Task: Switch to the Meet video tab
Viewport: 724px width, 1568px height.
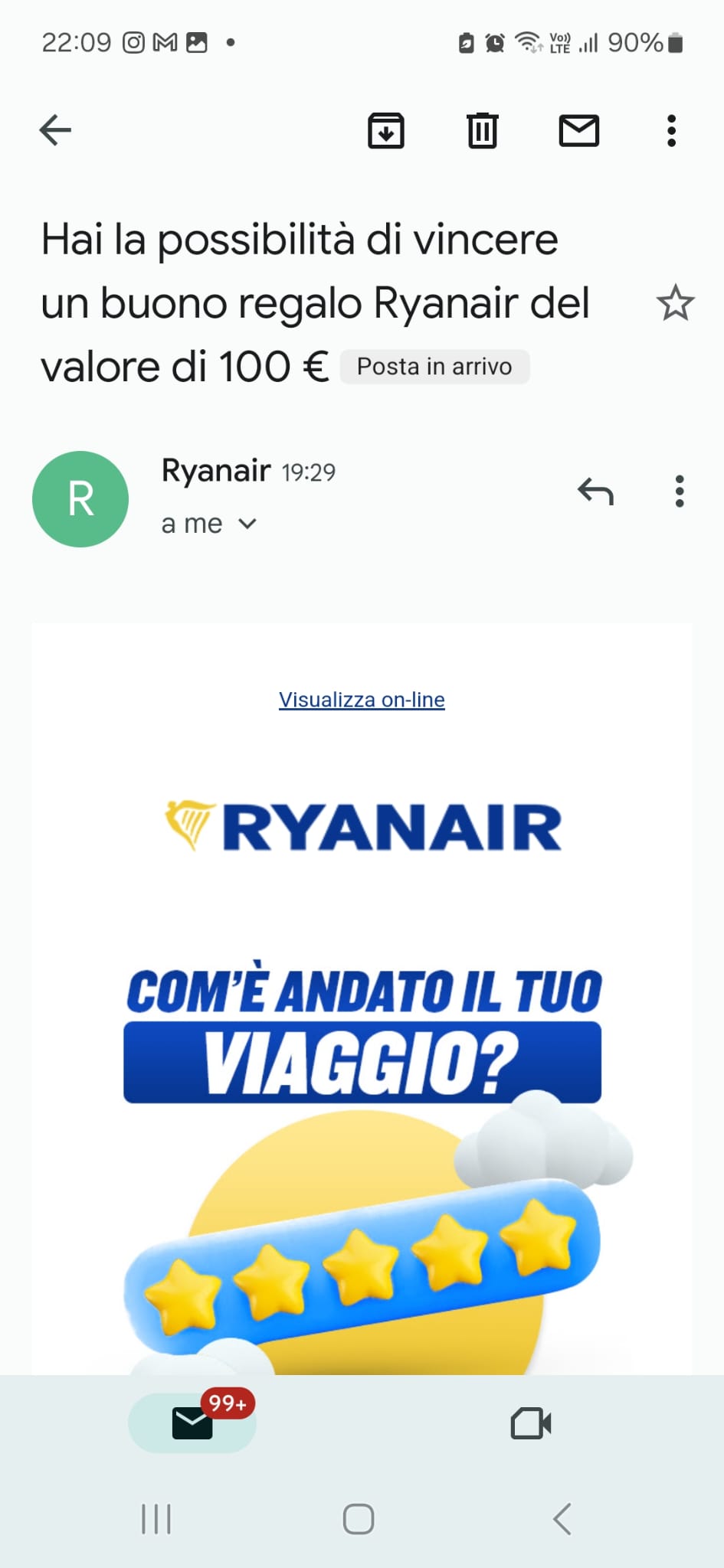Action: coord(530,1423)
